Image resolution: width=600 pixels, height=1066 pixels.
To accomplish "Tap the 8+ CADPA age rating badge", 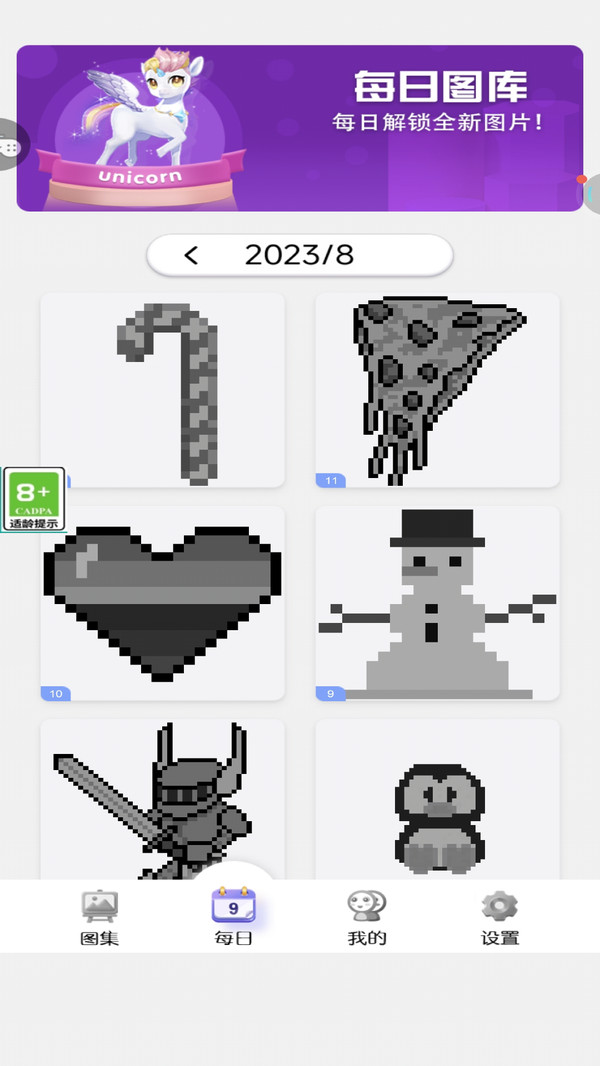I will coord(34,499).
